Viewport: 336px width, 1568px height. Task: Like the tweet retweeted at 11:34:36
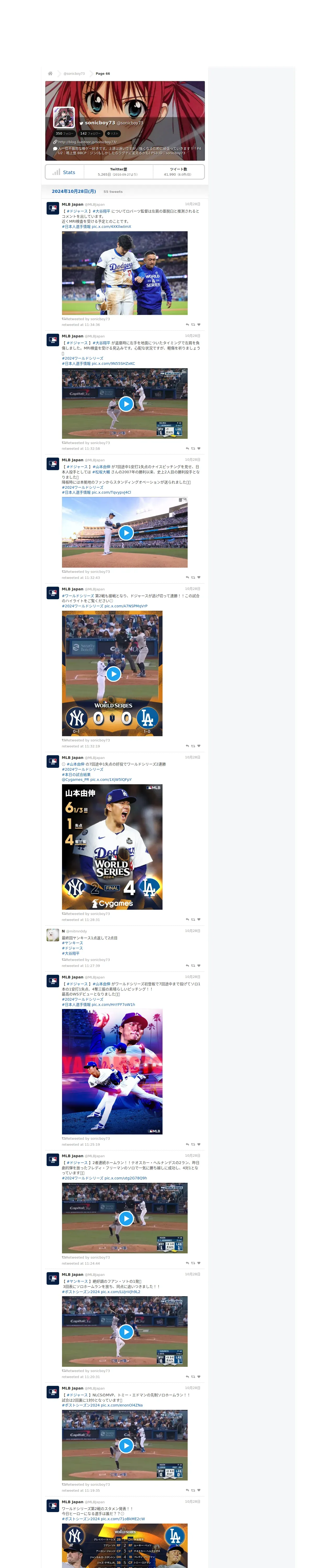click(x=199, y=324)
